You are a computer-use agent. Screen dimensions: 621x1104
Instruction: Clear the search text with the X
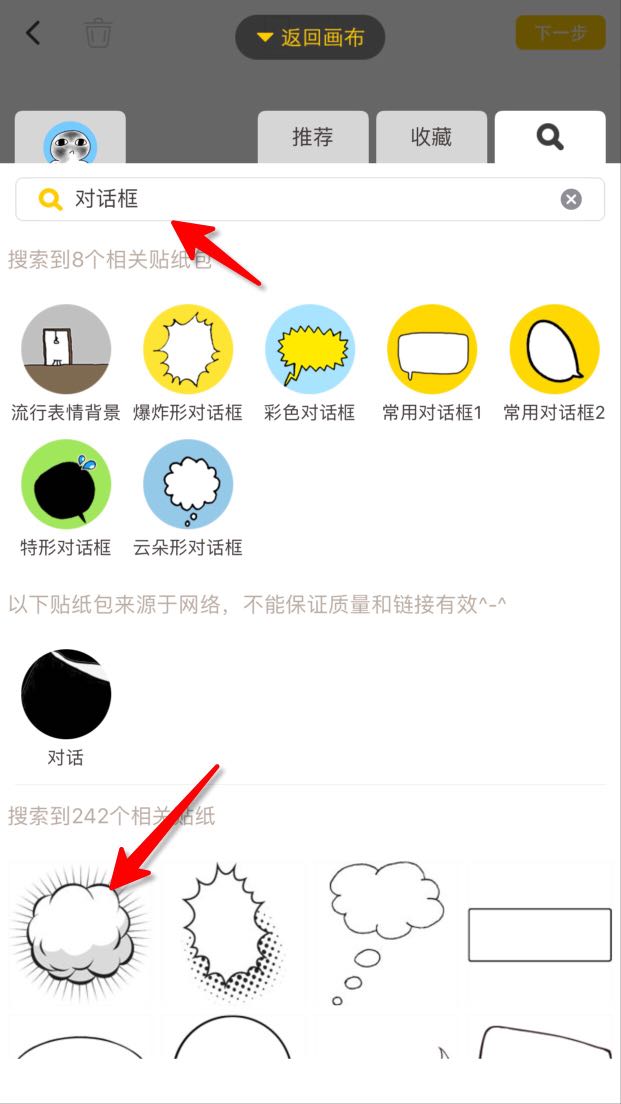(571, 199)
